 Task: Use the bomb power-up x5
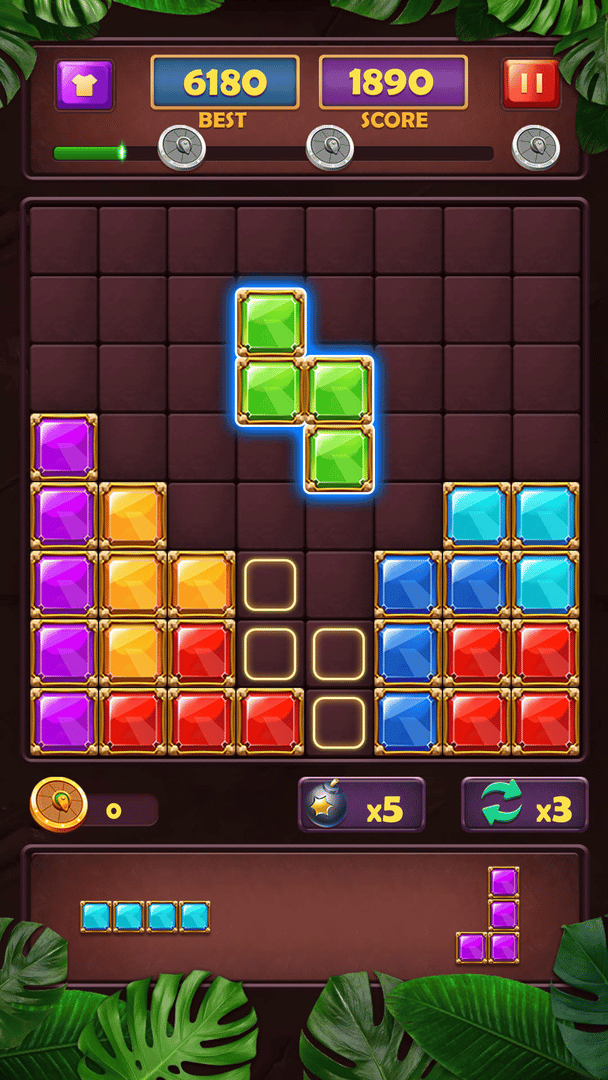point(361,805)
